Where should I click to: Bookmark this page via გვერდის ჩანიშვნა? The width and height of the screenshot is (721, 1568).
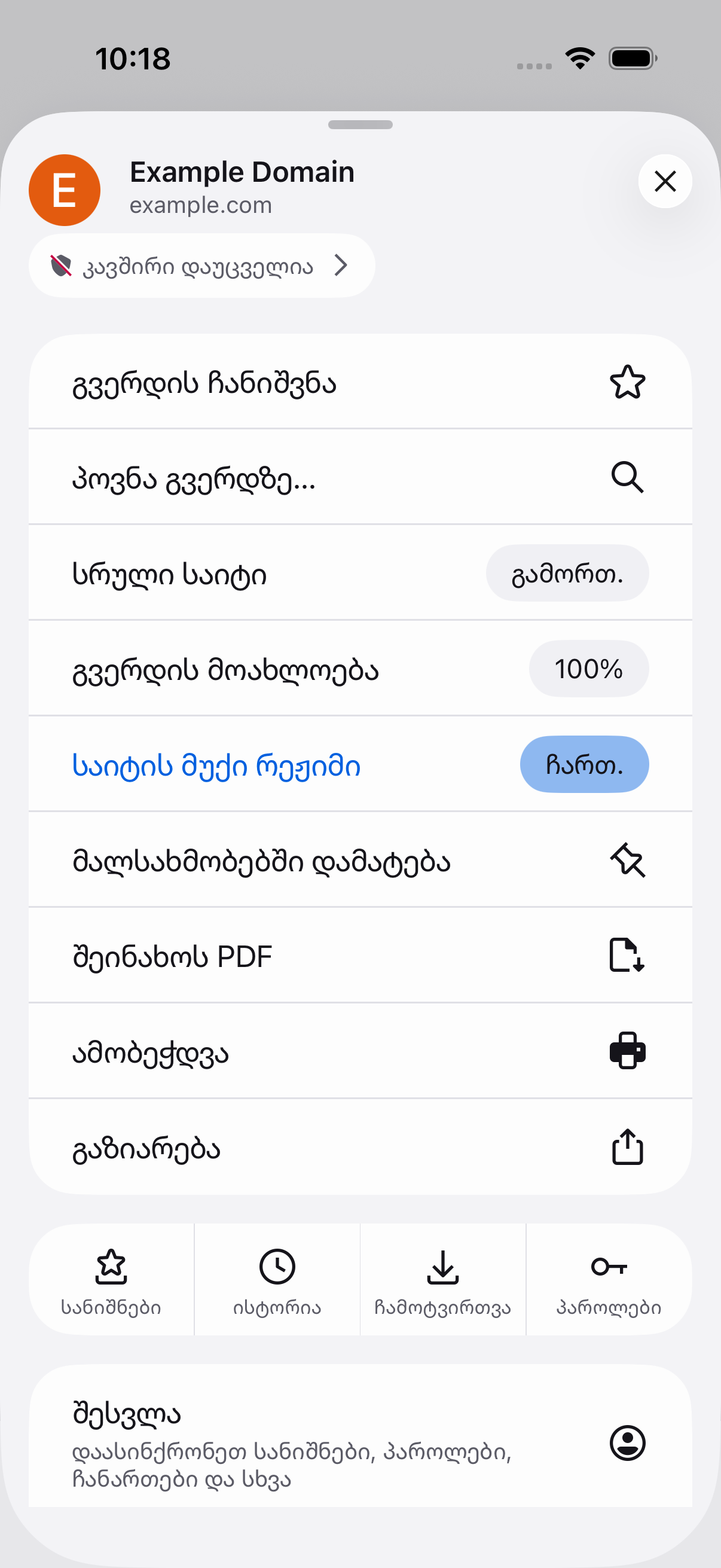[x=359, y=382]
